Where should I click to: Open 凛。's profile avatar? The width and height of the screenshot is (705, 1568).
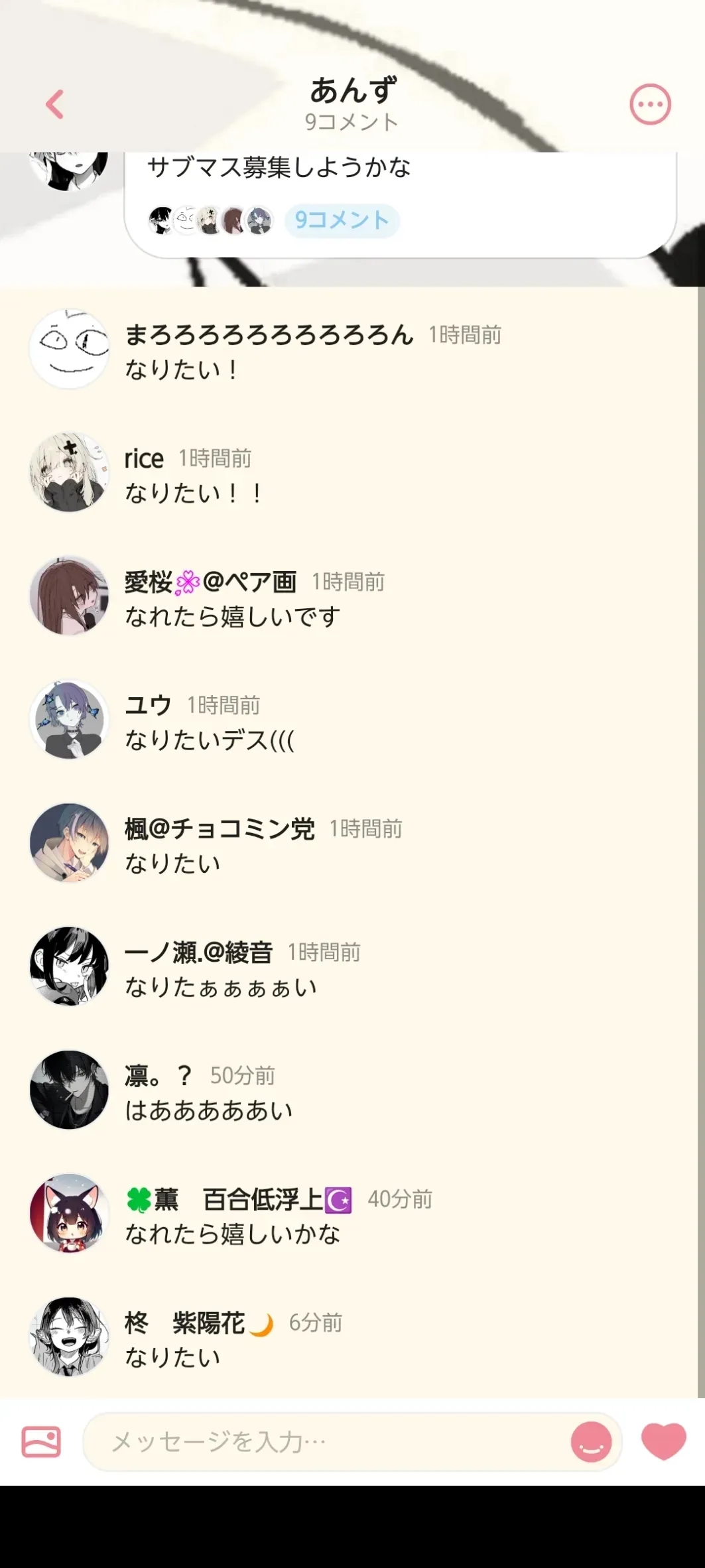coord(69,1089)
